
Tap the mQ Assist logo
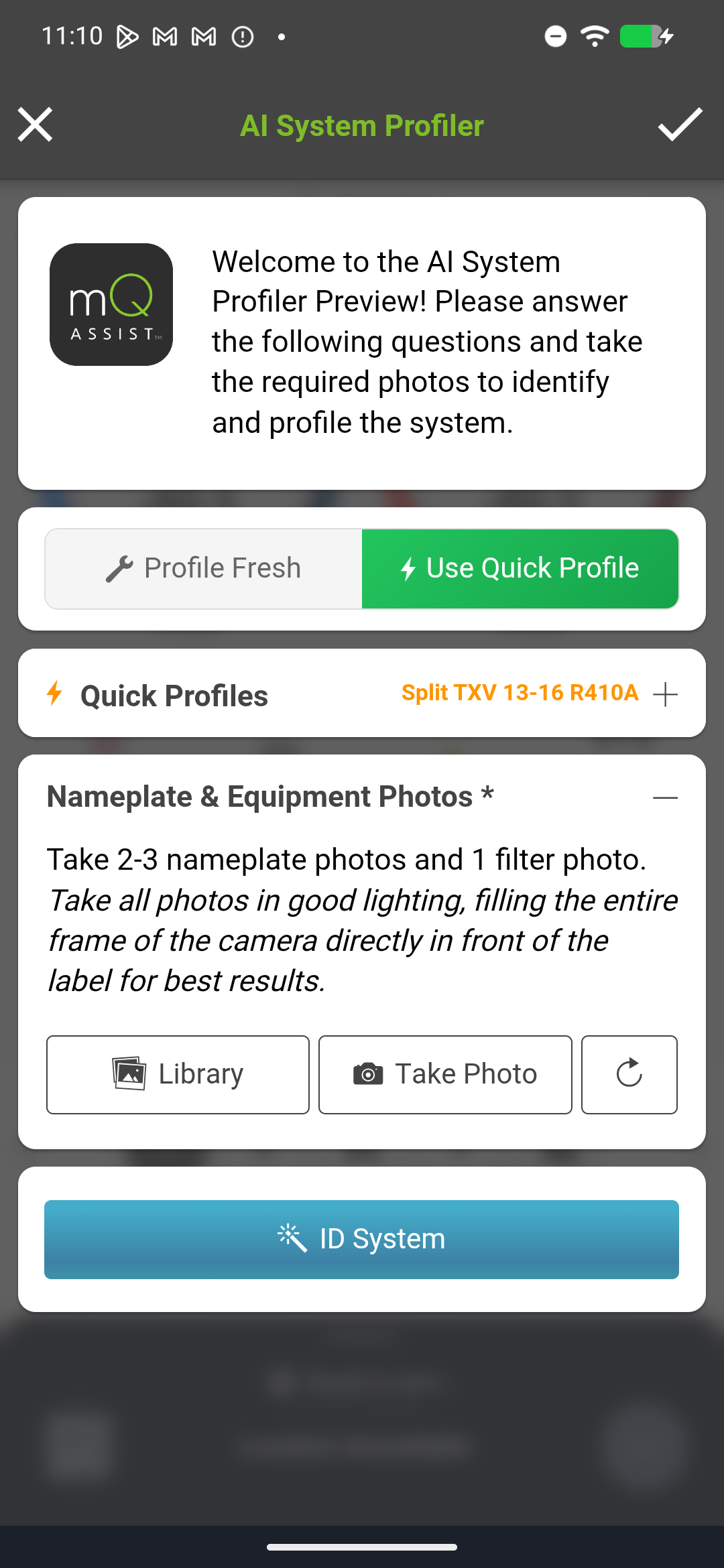tap(111, 304)
